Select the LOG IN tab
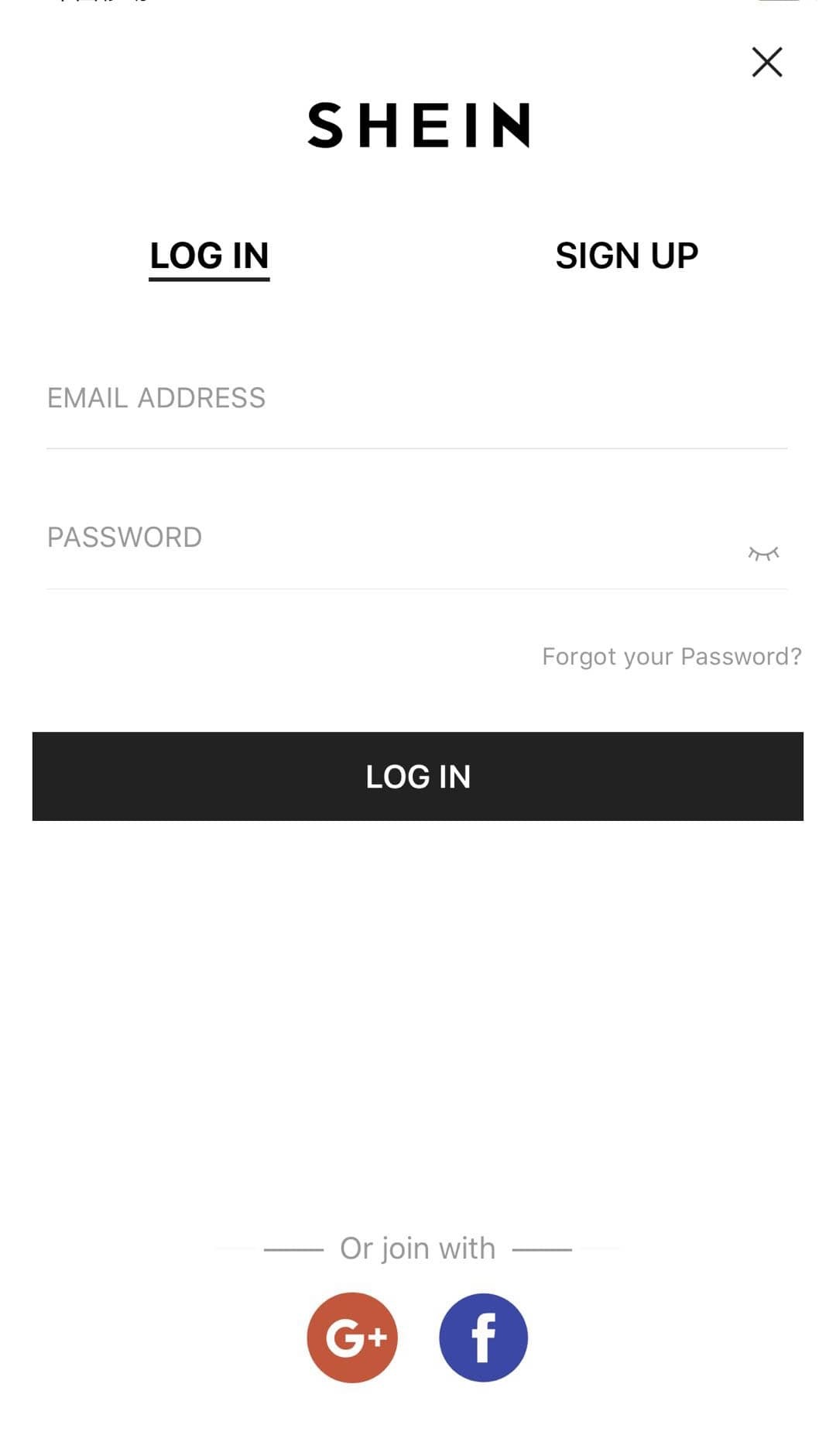The image size is (836, 1456). pos(209,256)
